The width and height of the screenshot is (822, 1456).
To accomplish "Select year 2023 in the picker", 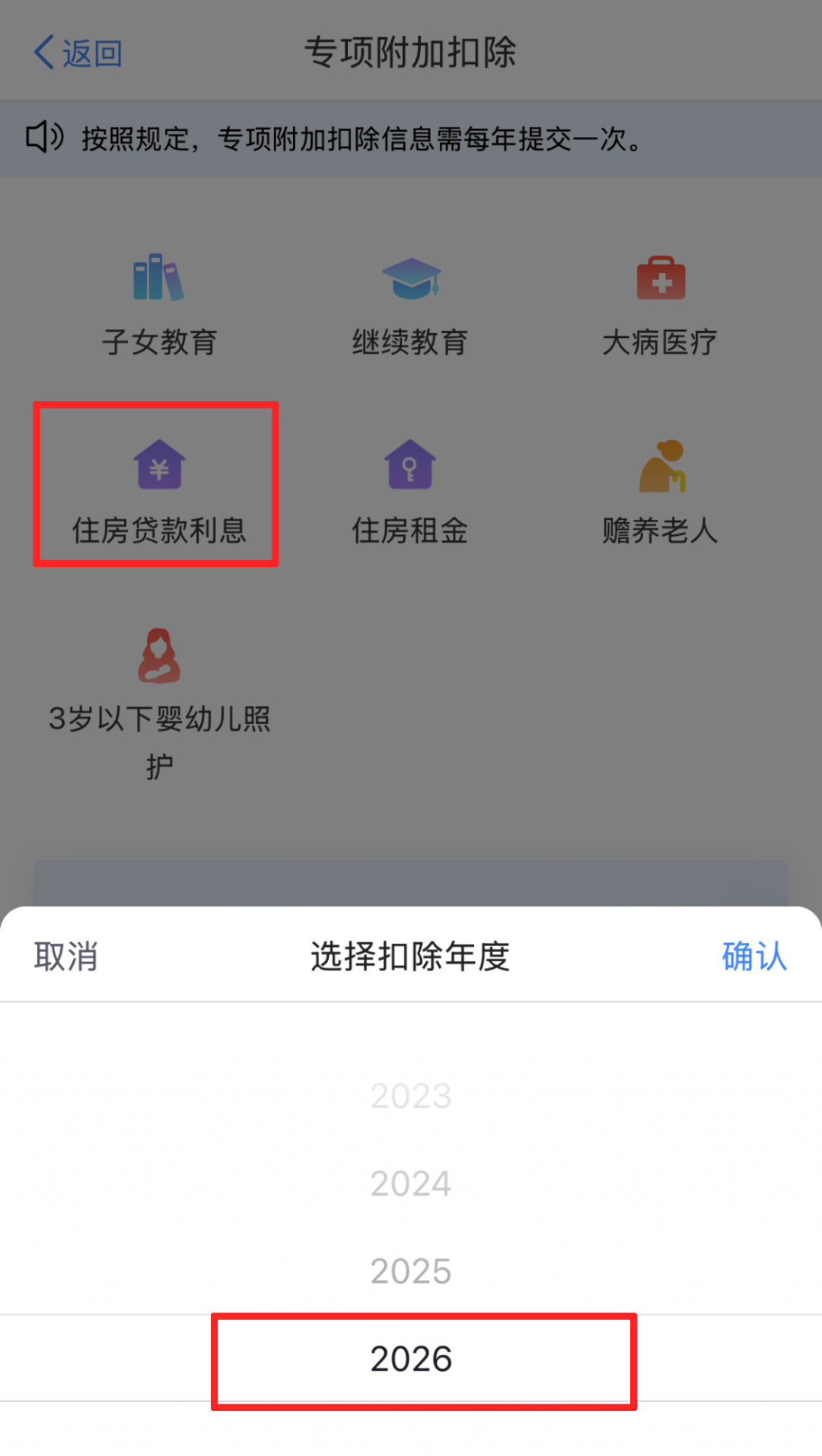I will click(411, 1095).
